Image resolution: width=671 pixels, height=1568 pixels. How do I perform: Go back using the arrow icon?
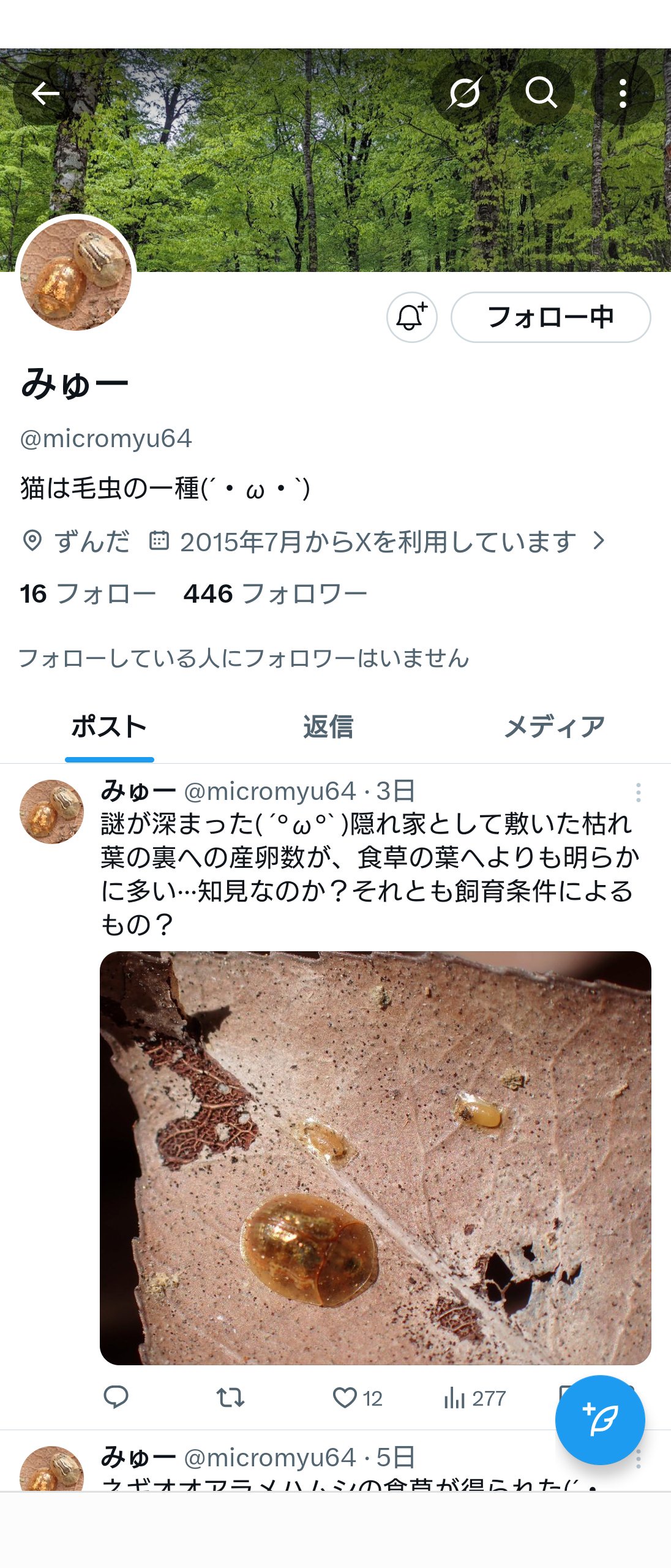click(x=45, y=94)
